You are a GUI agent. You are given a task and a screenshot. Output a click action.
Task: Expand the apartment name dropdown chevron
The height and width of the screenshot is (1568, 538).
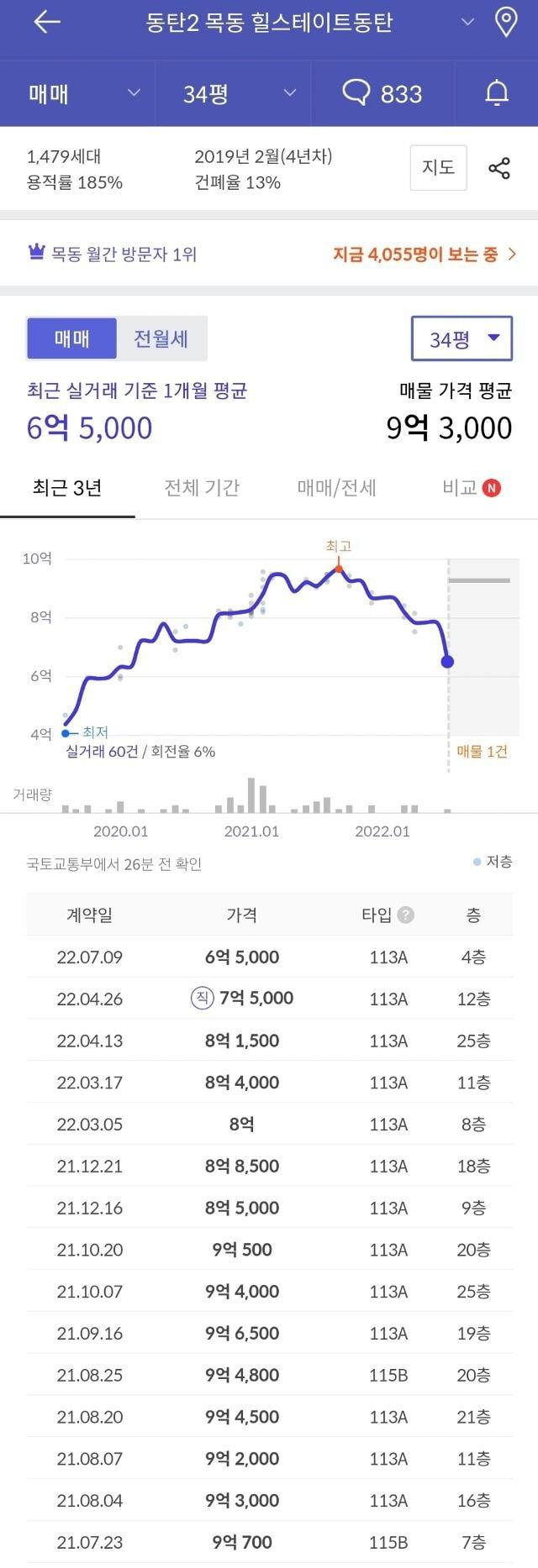pyautogui.click(x=468, y=23)
